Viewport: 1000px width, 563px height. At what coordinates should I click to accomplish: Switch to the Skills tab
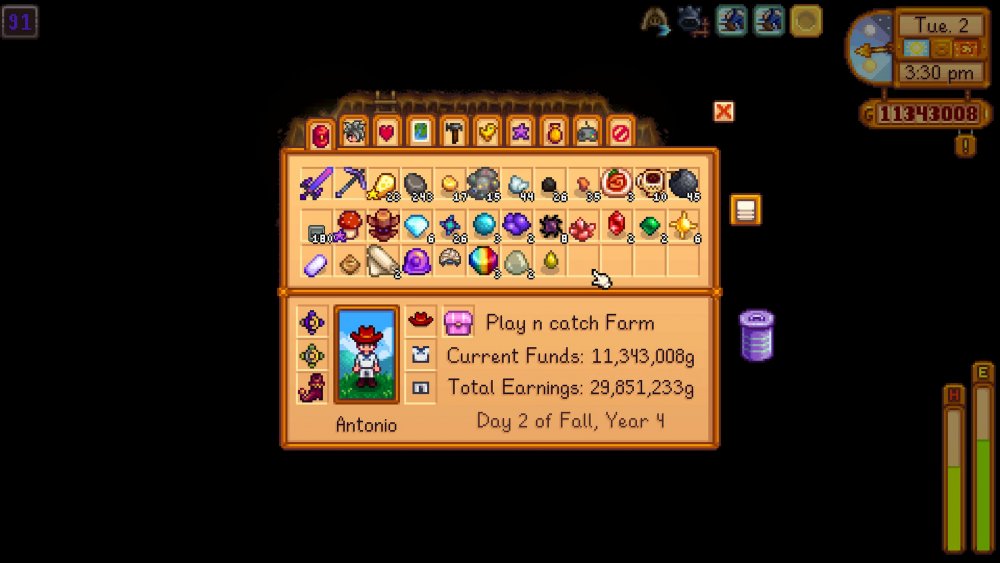(353, 132)
